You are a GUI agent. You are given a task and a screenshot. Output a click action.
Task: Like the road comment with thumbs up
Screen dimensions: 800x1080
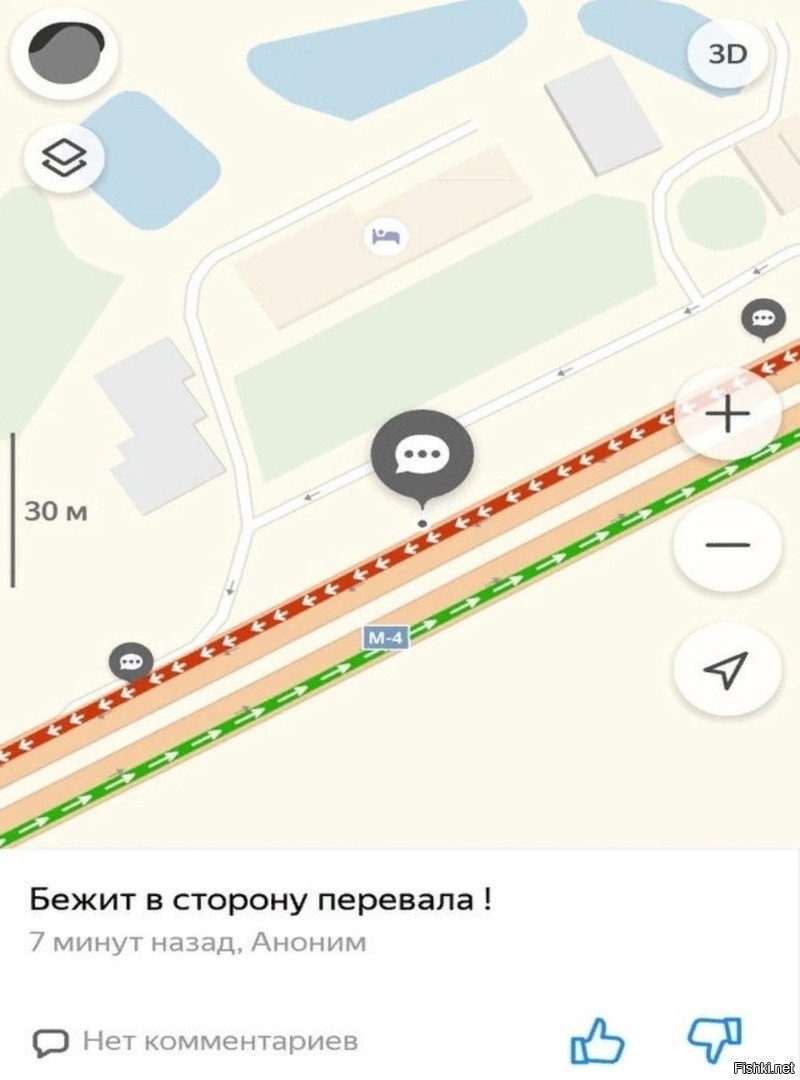(597, 1040)
